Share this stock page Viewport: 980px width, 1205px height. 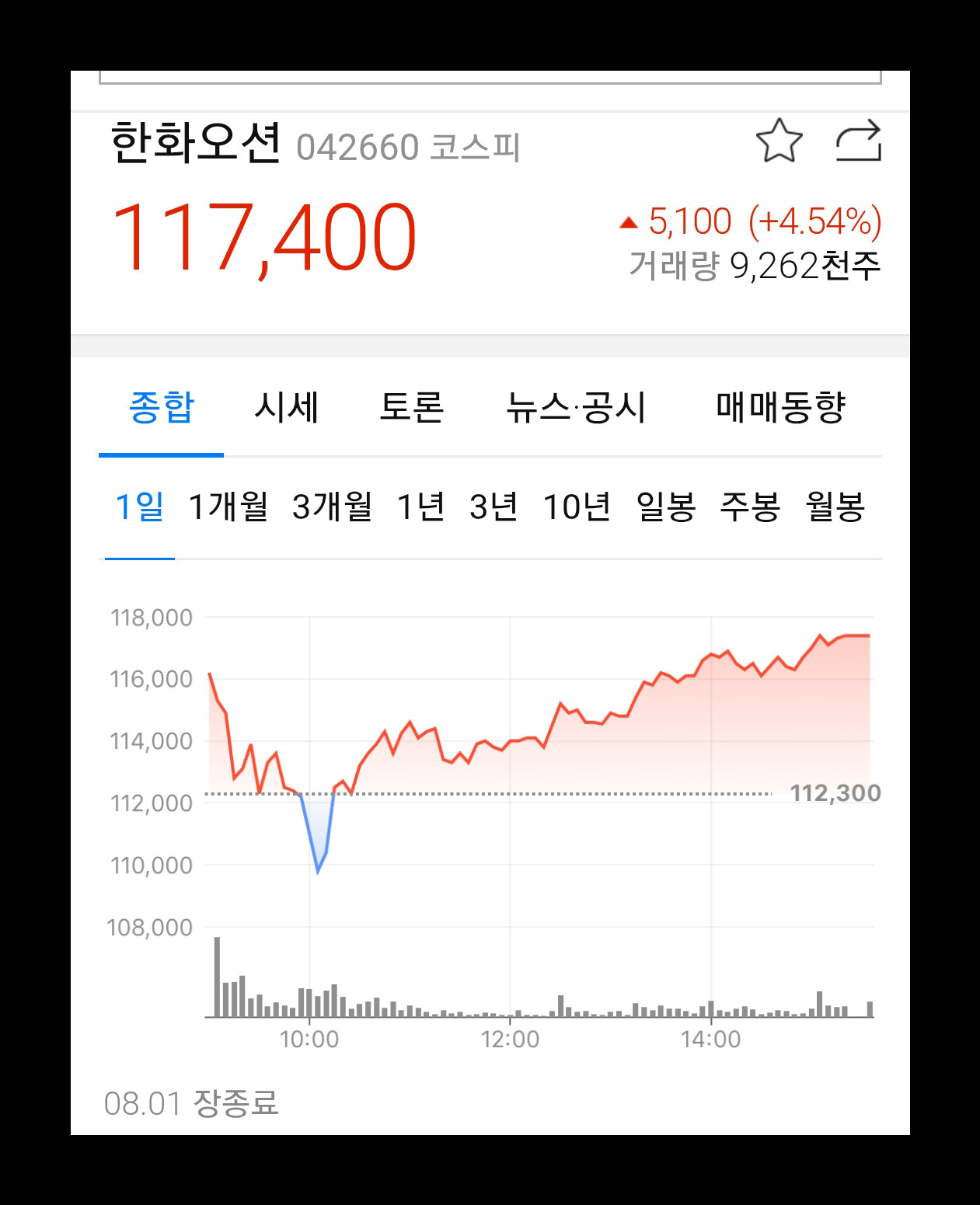coord(858,141)
